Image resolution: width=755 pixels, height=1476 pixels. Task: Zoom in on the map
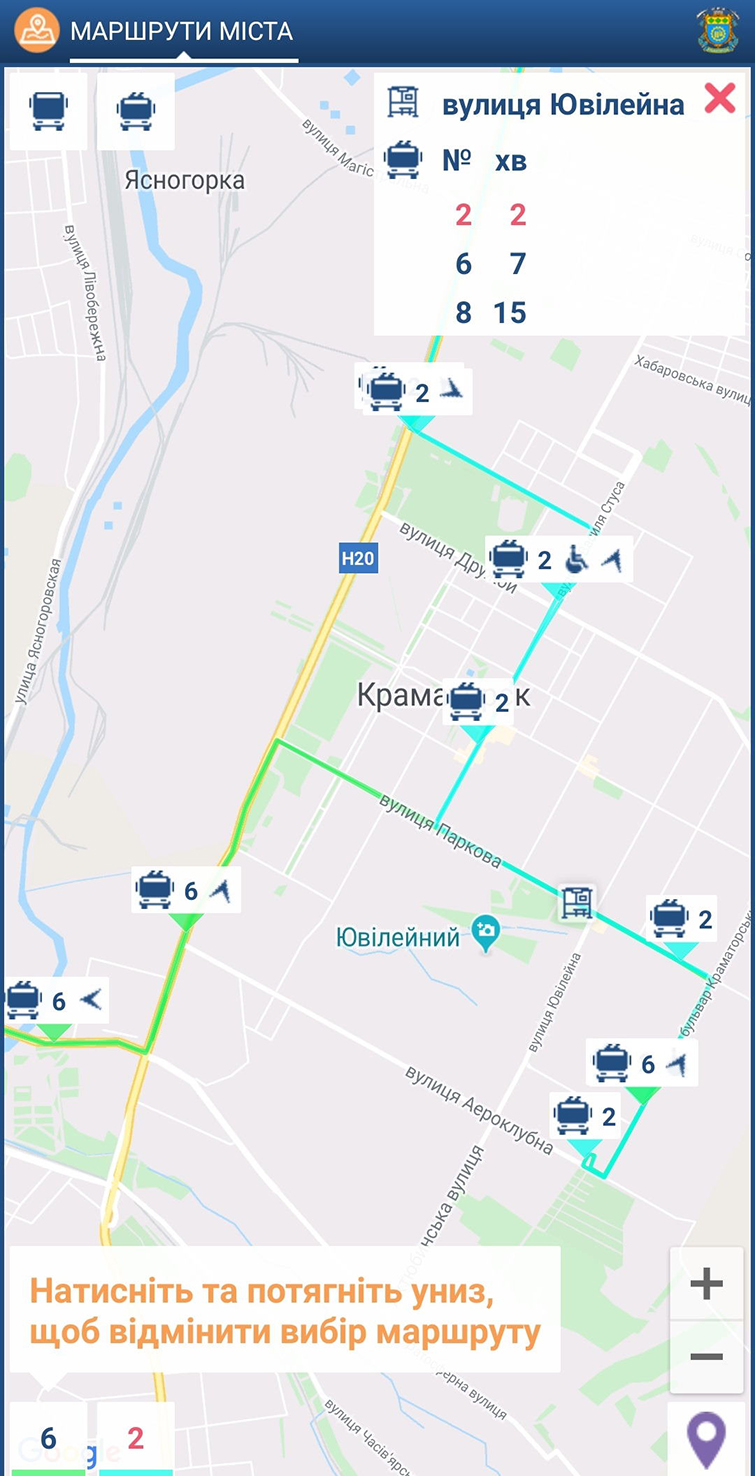(x=706, y=1283)
